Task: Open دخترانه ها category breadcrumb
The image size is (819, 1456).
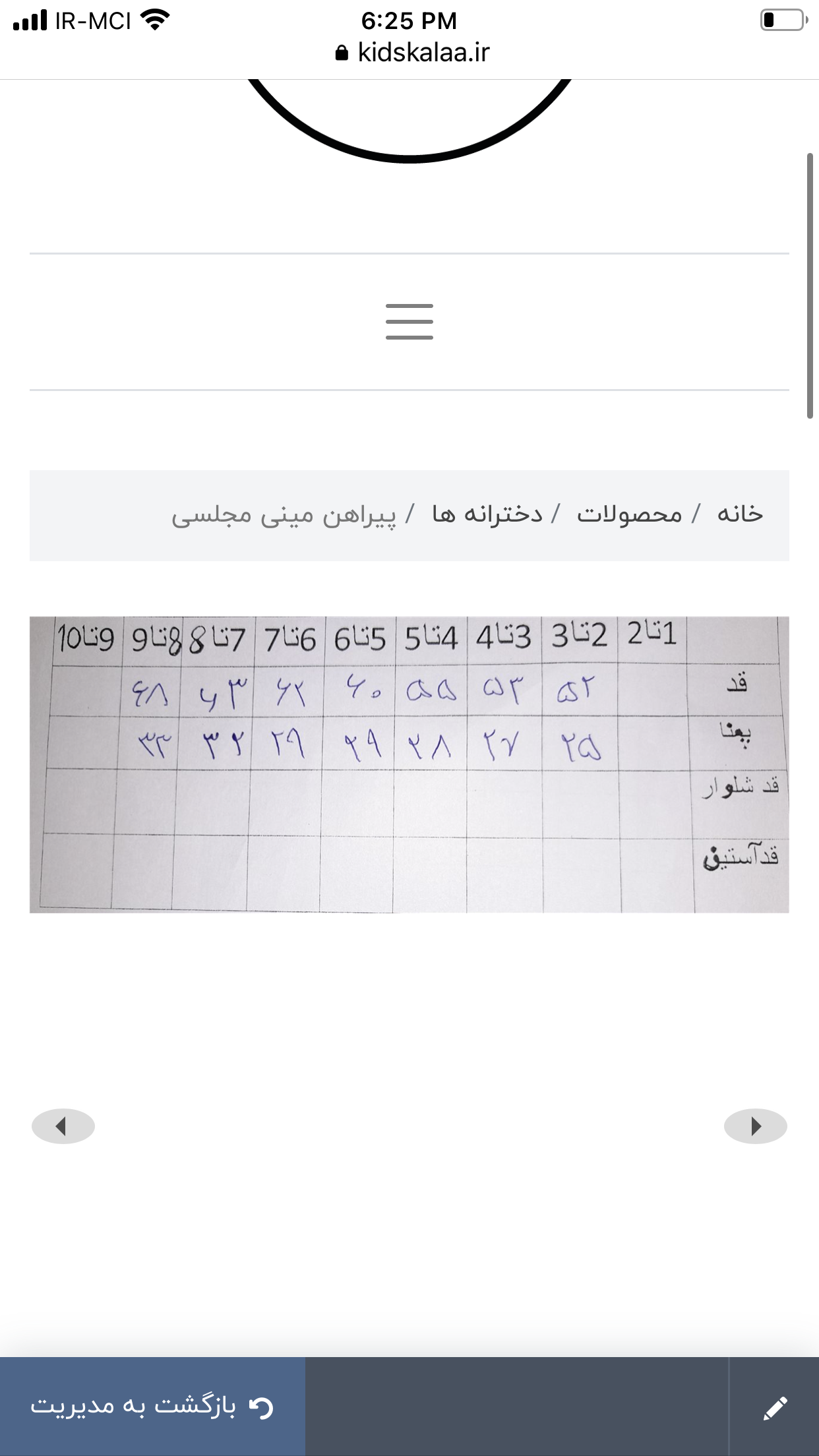Action: tap(487, 514)
